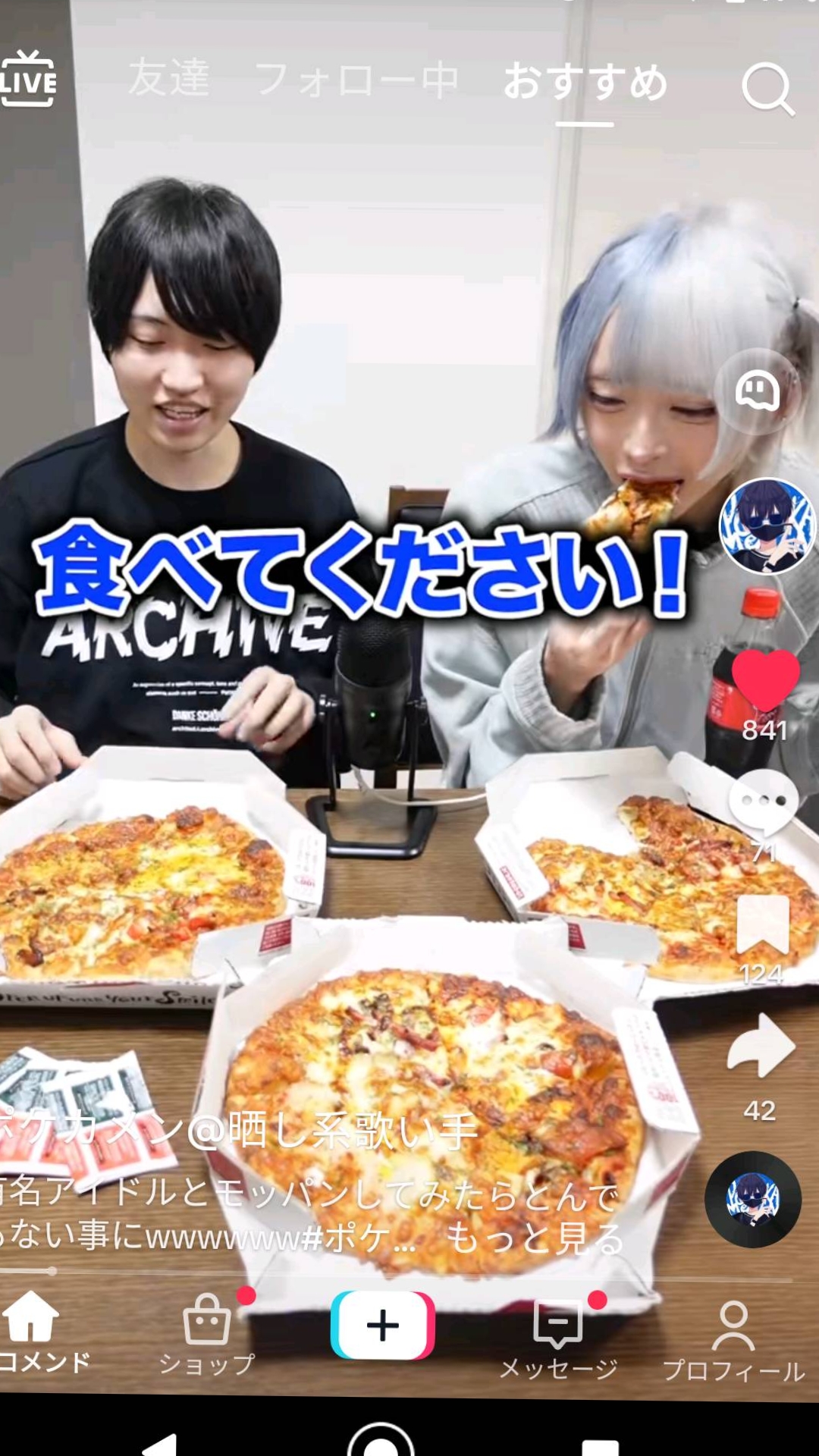Open the LIVE streams icon
Viewport: 819px width, 1456px height.
coord(29,80)
